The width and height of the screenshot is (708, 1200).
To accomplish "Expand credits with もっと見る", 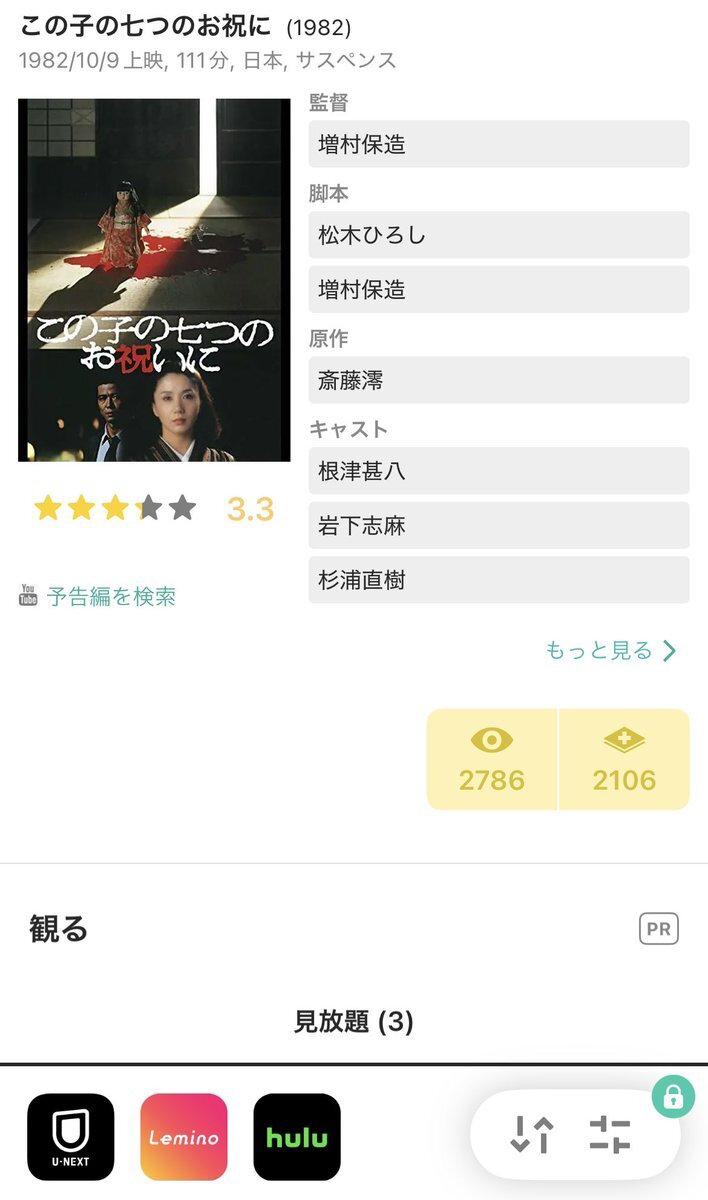I will click(x=610, y=651).
